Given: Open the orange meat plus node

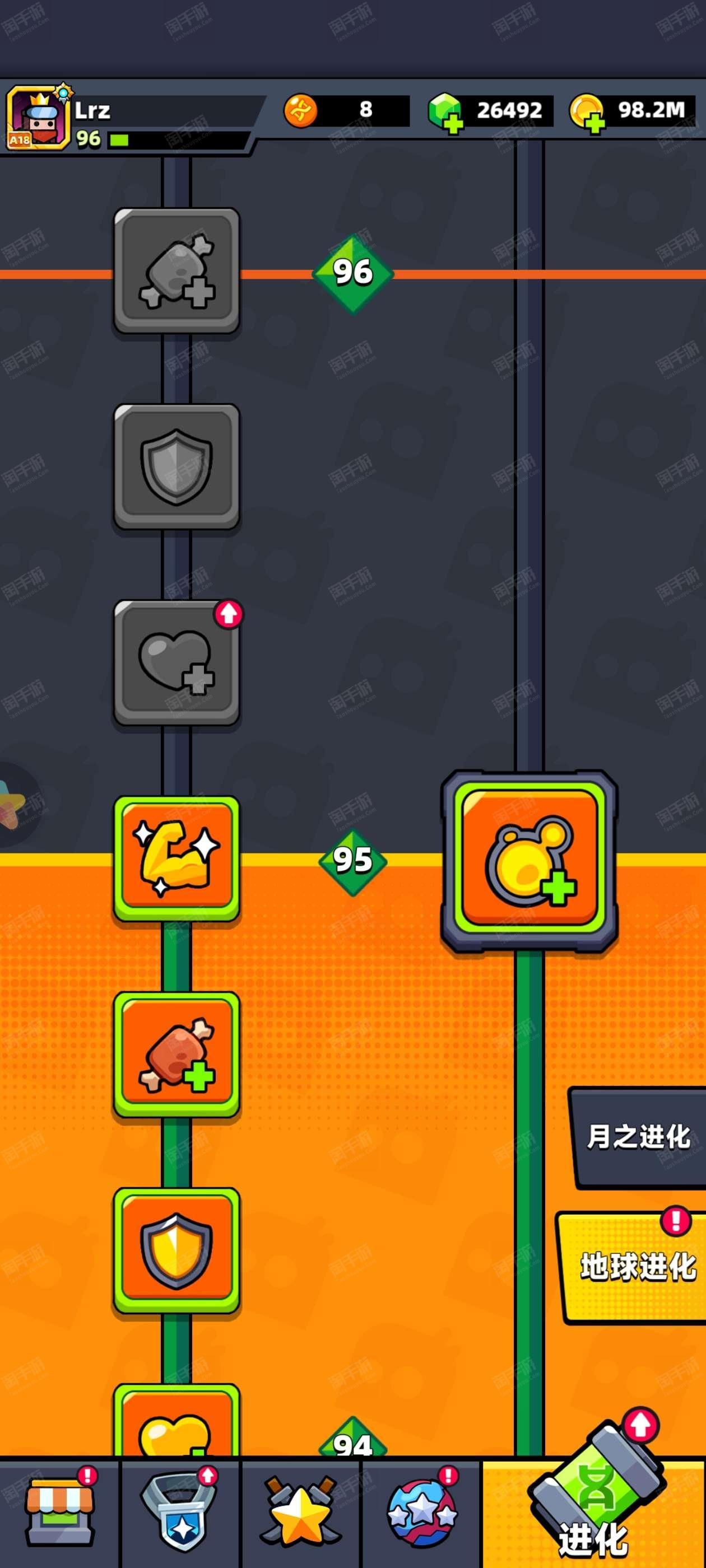Looking at the screenshot, I should [x=176, y=1054].
